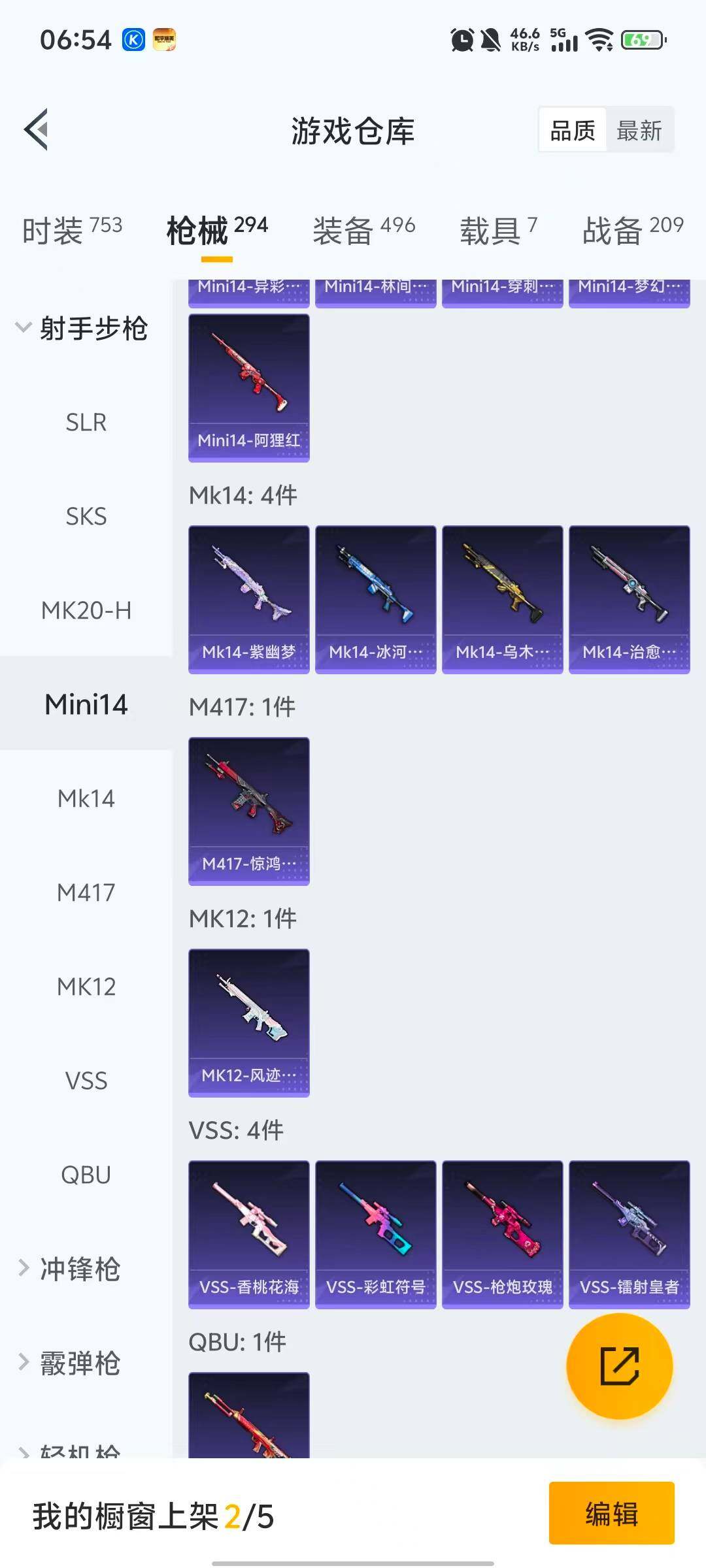Expand the 霰弹枪 category
The width and height of the screenshot is (706, 1568).
click(71, 1363)
